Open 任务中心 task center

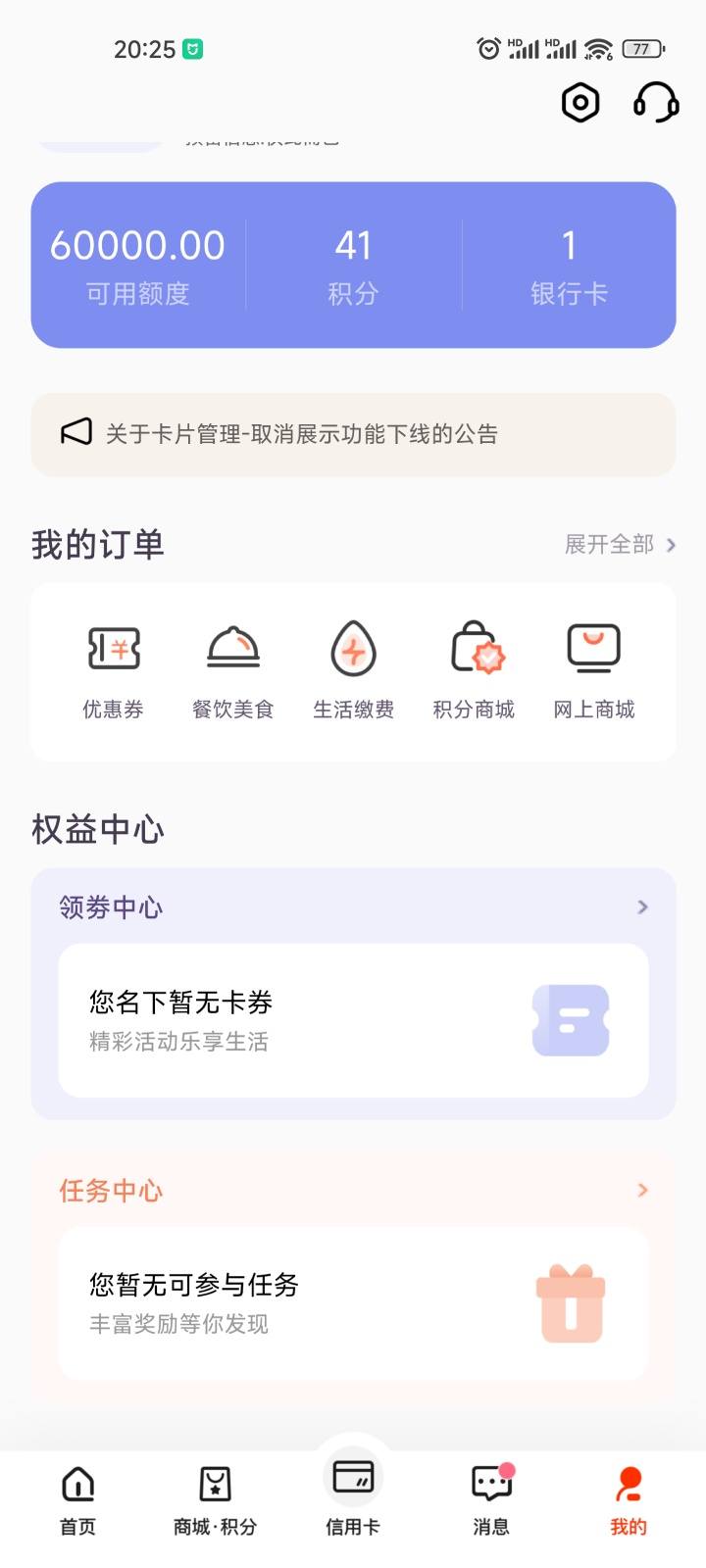pos(353,1190)
